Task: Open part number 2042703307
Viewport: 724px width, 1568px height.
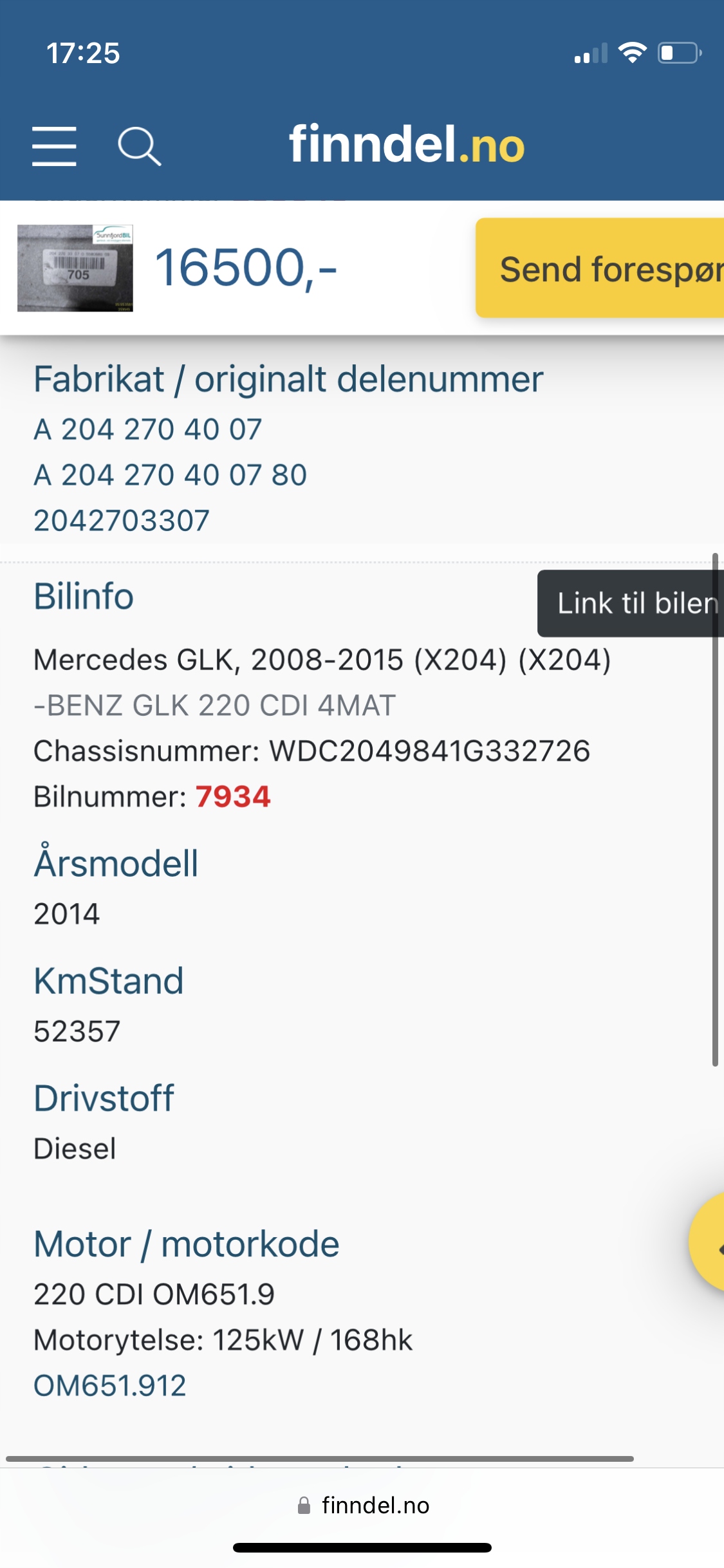Action: (122, 521)
